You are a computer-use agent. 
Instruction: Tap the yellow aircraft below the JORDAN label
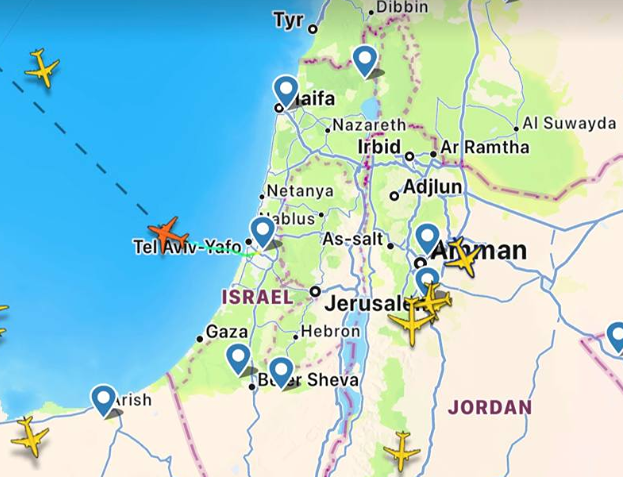click(x=402, y=451)
